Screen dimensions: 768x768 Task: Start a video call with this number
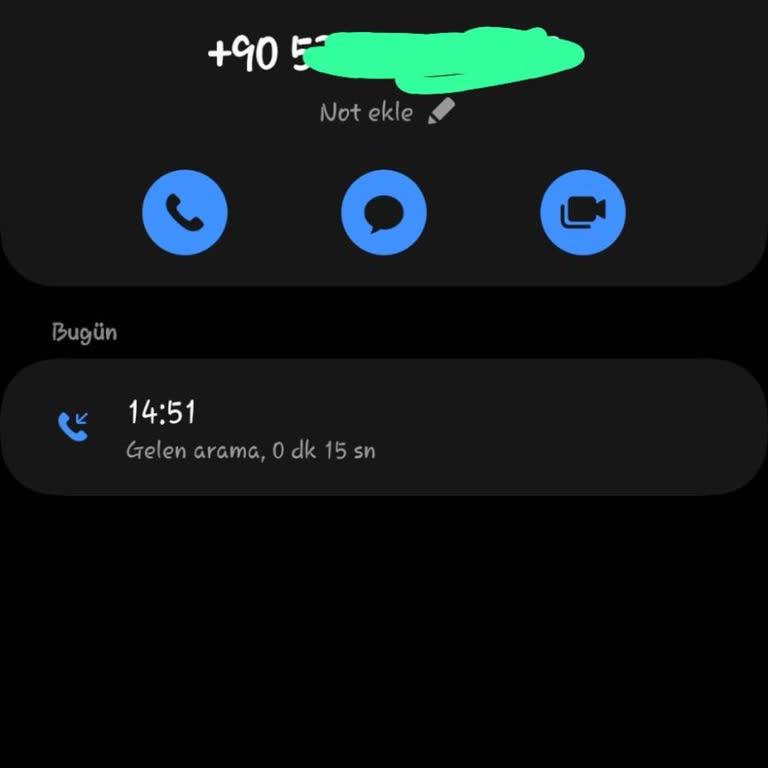click(x=583, y=213)
